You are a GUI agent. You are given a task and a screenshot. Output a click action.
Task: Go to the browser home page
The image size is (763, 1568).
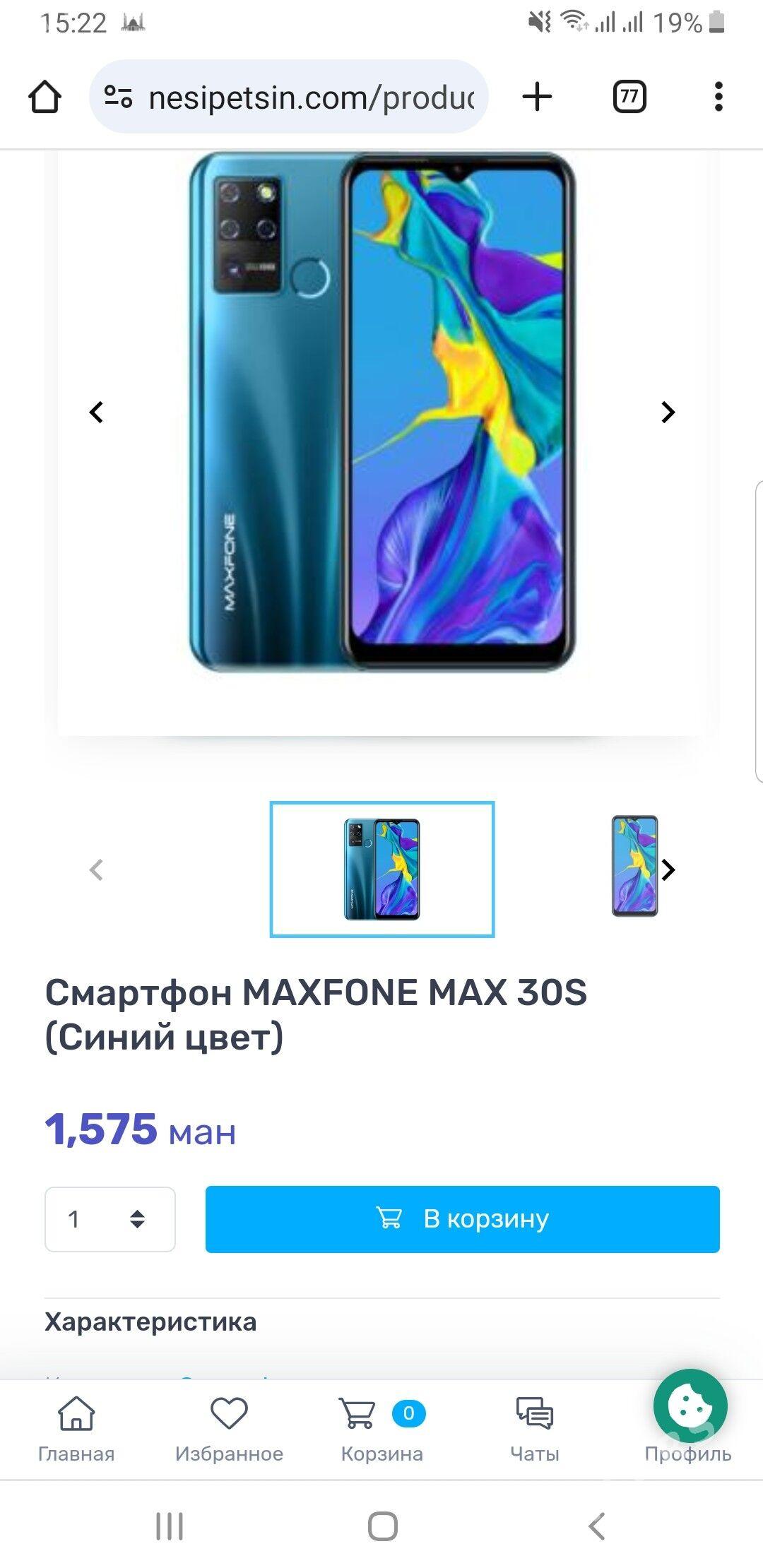(x=45, y=97)
